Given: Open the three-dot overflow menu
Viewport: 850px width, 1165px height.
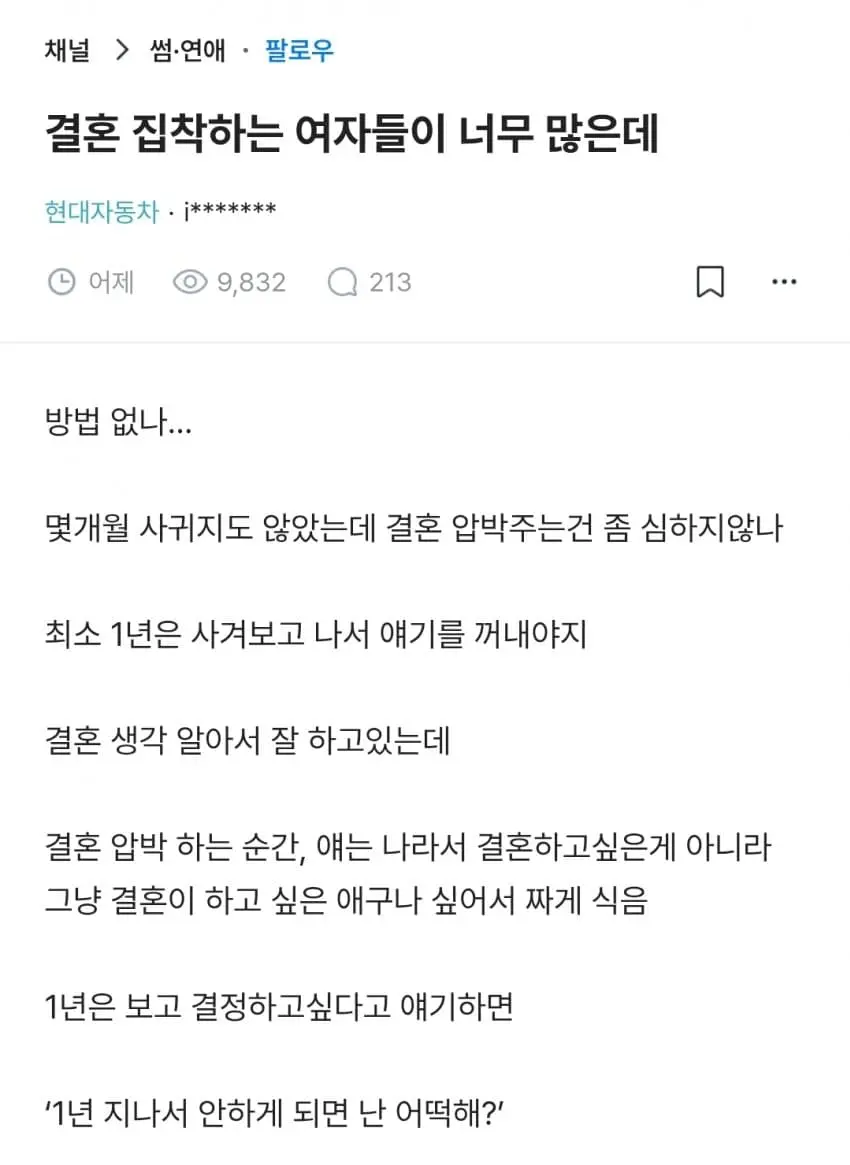Looking at the screenshot, I should click(x=784, y=282).
